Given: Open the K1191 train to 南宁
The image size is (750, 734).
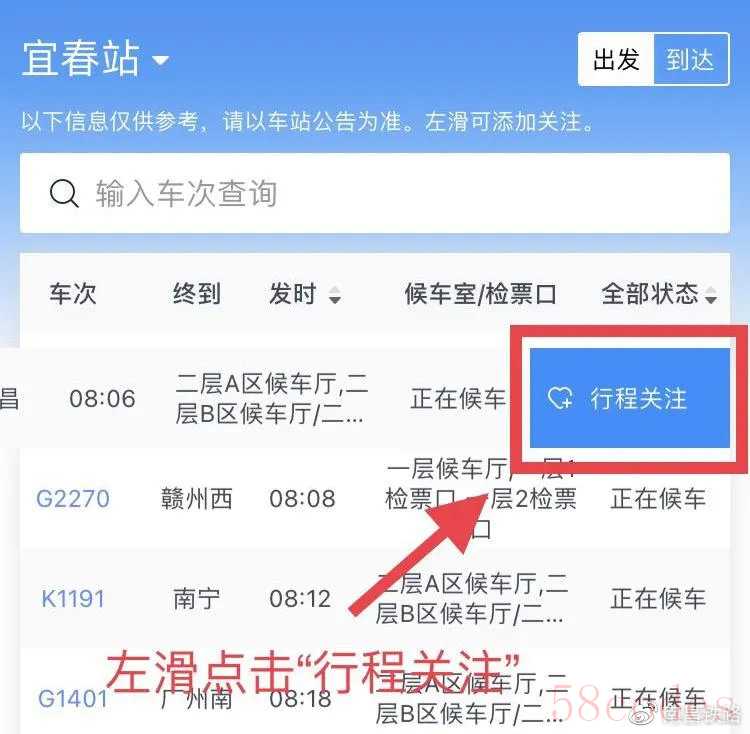Looking at the screenshot, I should tap(73, 599).
